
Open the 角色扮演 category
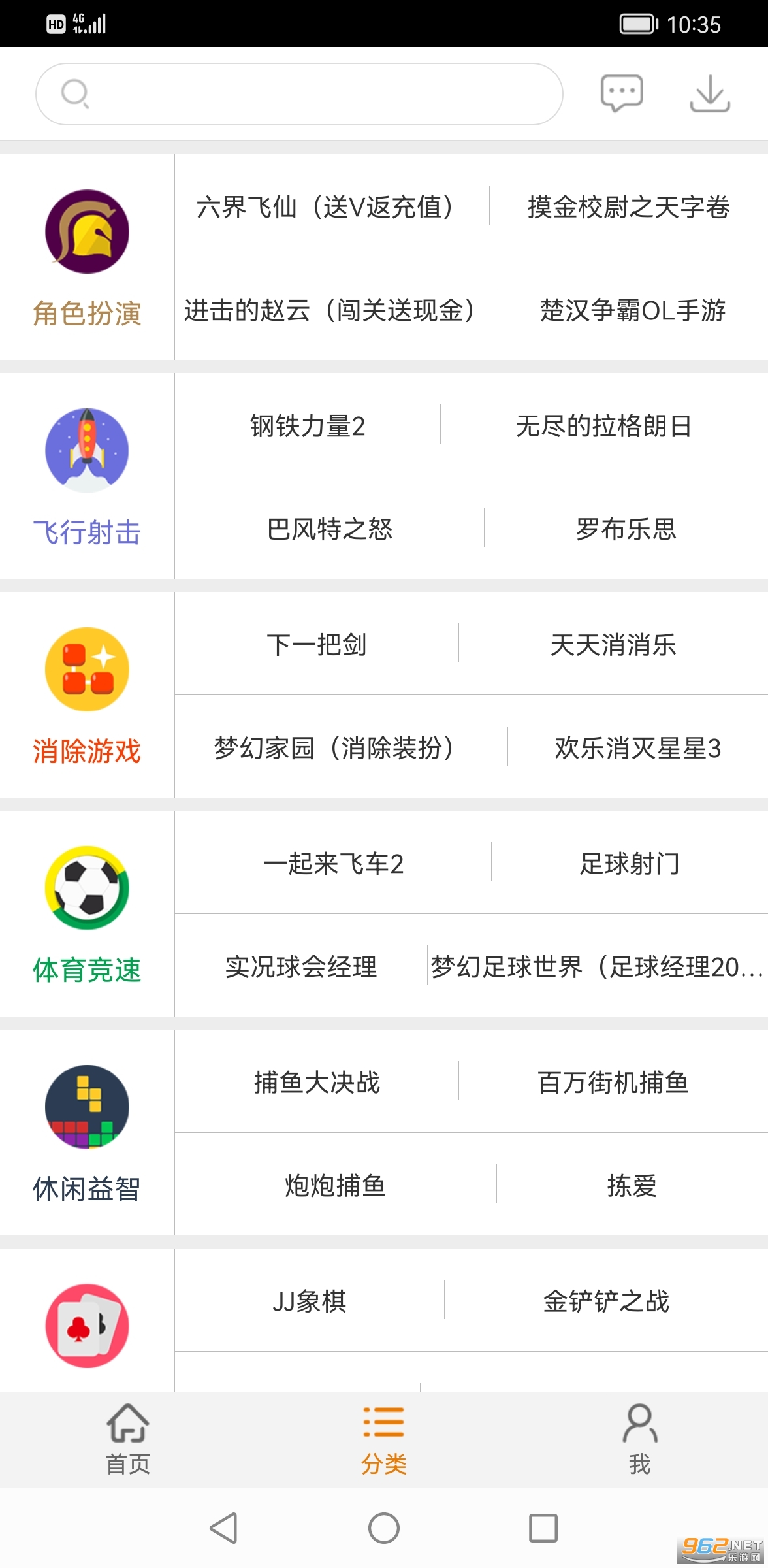pyautogui.click(x=87, y=257)
